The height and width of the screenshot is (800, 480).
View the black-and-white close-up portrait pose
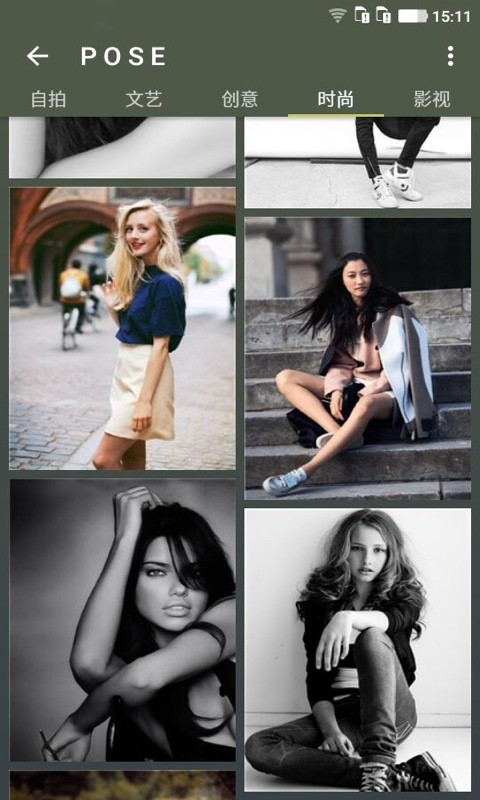click(x=122, y=620)
